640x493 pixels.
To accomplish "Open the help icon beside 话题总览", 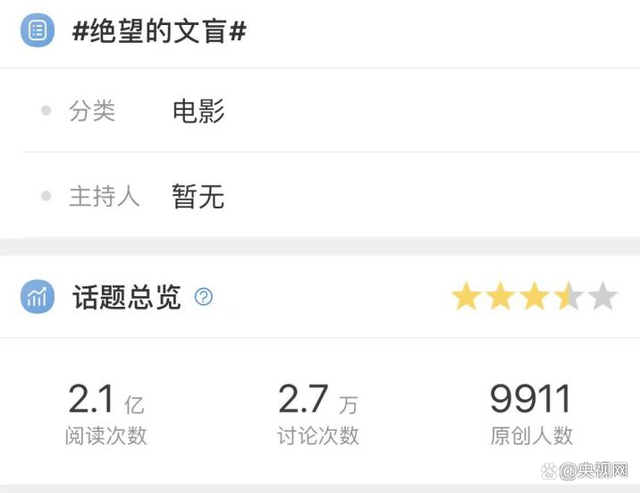I will pos(204,297).
